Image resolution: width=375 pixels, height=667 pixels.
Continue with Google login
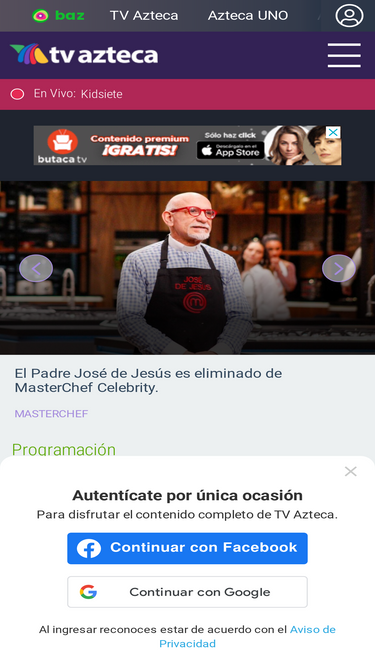coord(187,592)
